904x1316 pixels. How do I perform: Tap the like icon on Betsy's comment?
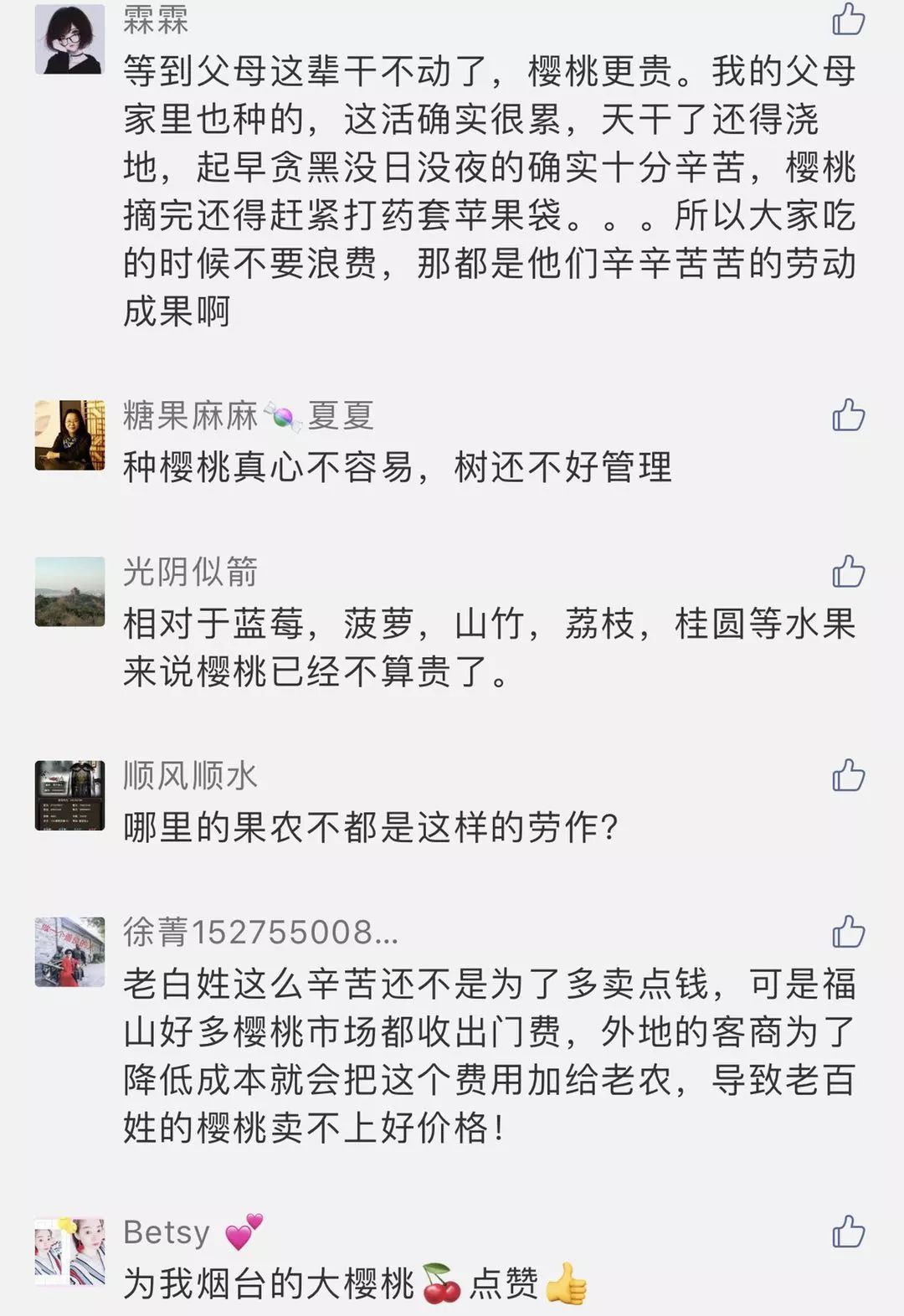[x=848, y=1231]
